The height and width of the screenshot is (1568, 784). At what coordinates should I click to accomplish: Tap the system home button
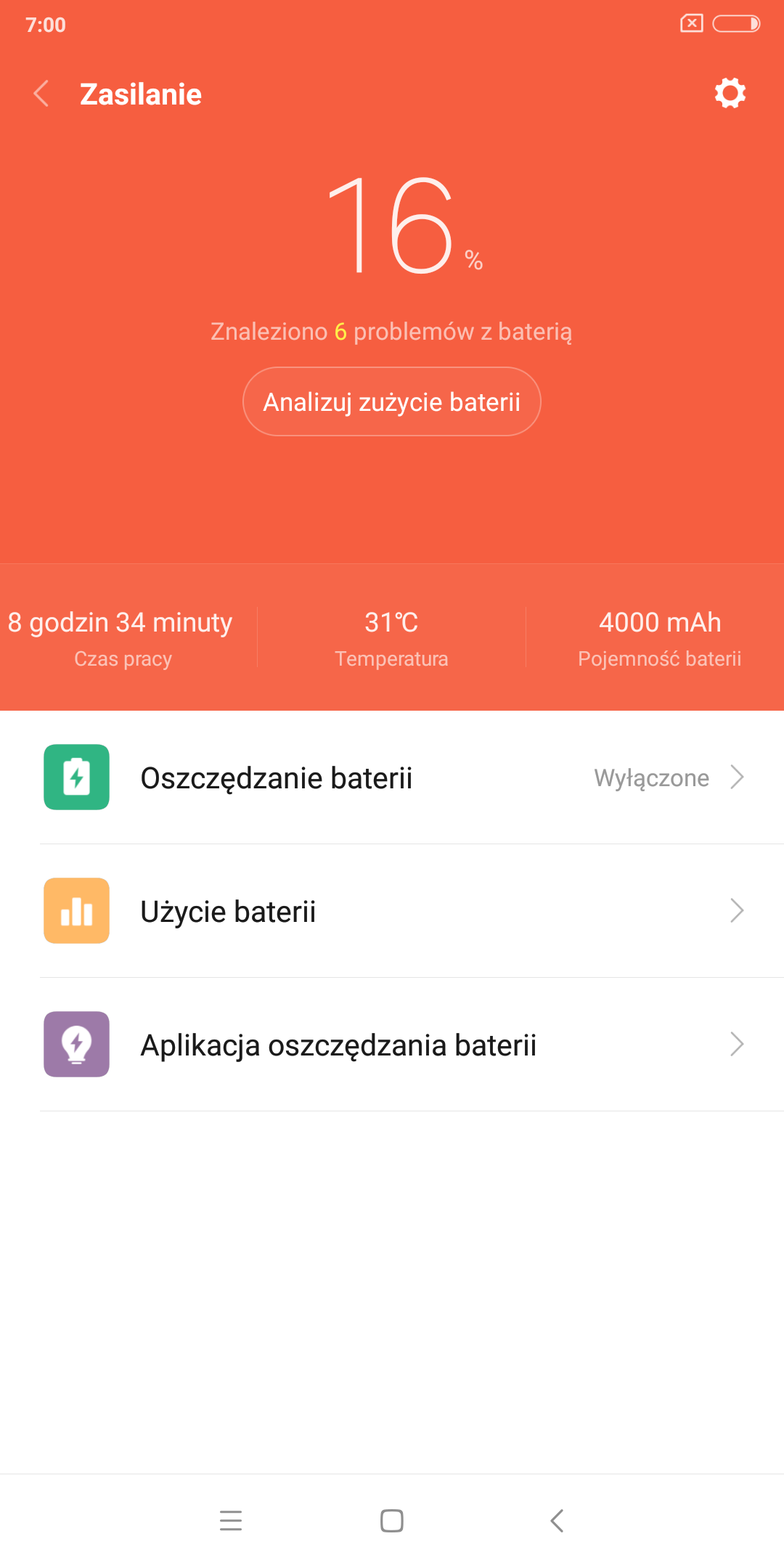(392, 1521)
